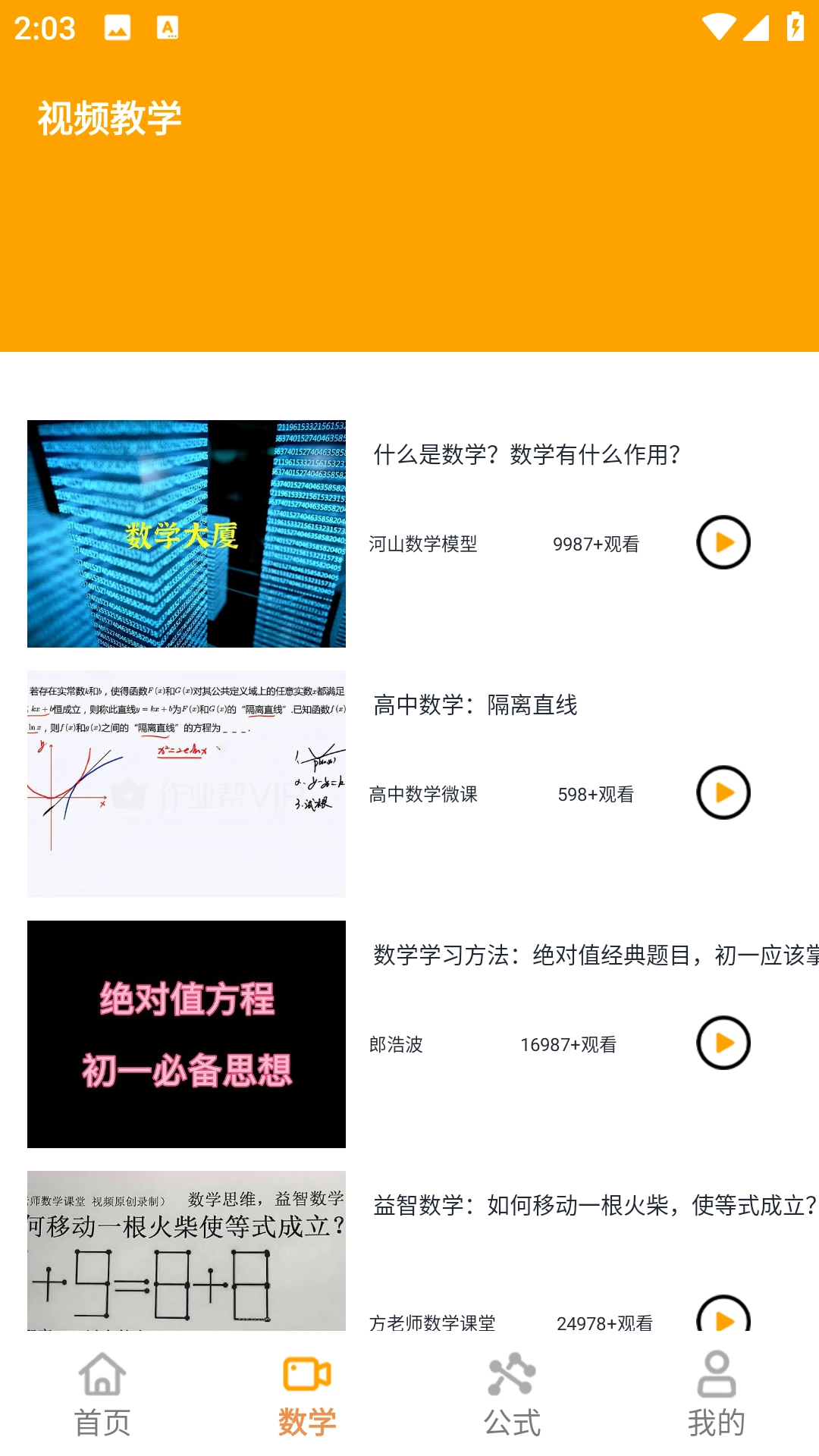Play the 郎浩波 absolute value video
Screen dimensions: 819x1456
tap(723, 1043)
